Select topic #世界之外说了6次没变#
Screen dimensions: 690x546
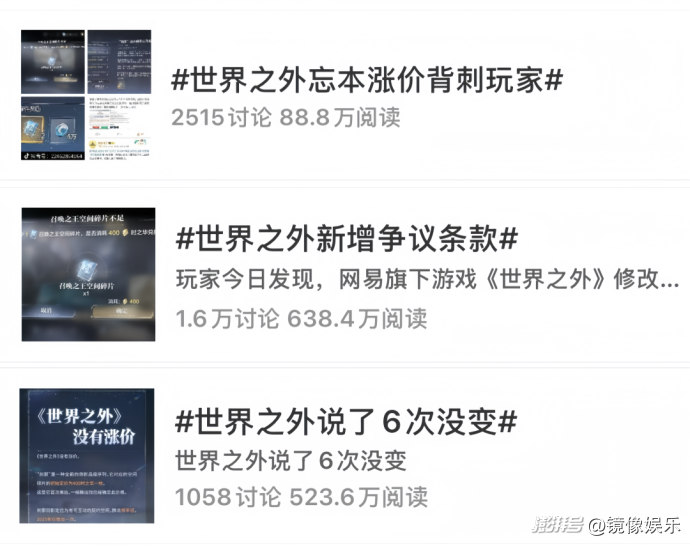tap(345, 421)
